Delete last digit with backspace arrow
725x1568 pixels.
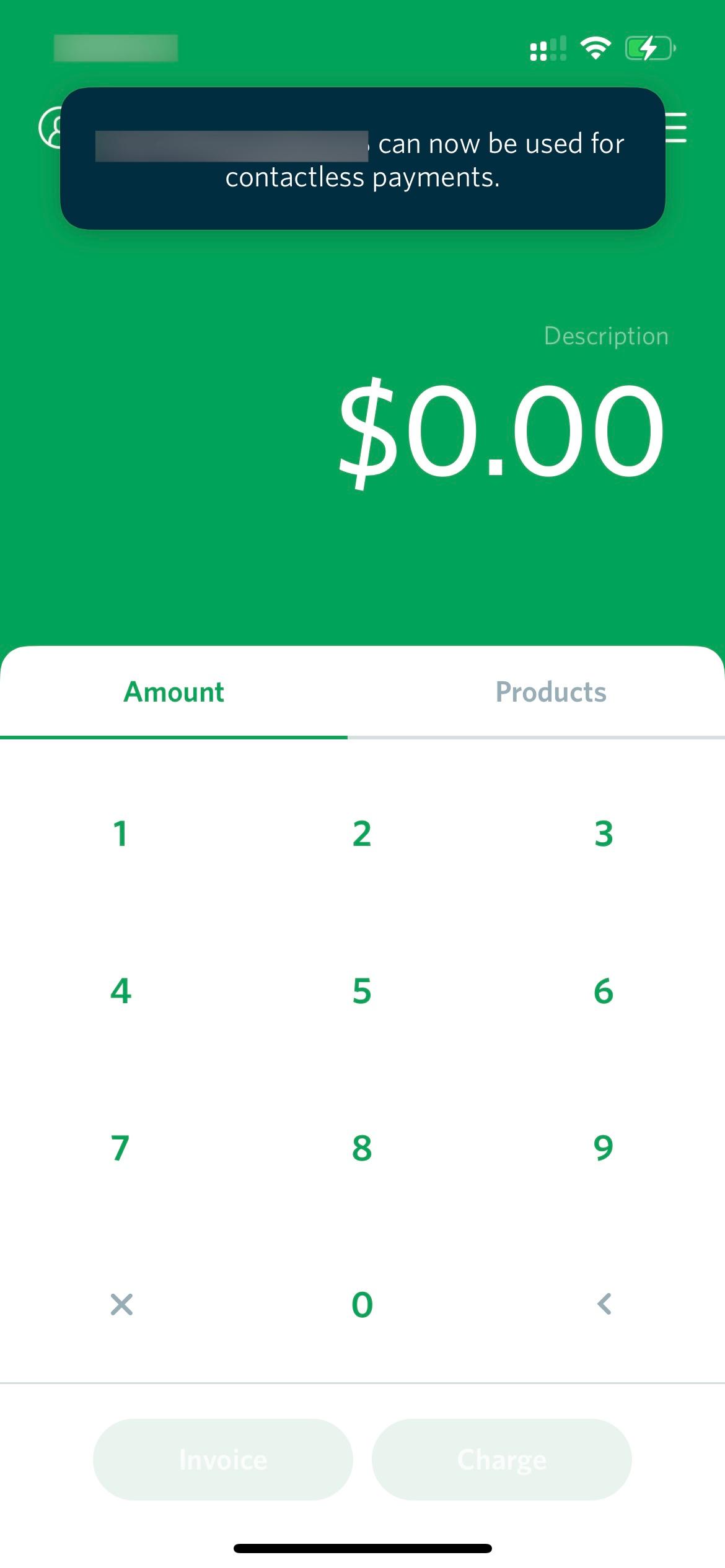coord(604,1304)
